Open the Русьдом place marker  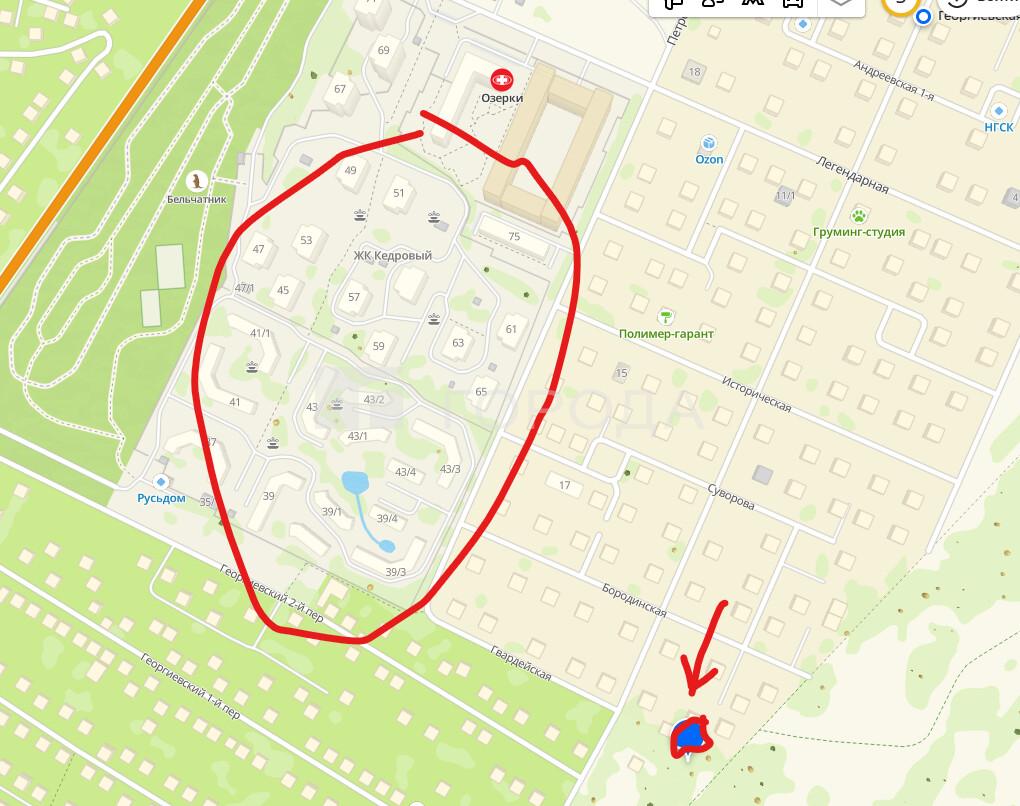point(160,483)
